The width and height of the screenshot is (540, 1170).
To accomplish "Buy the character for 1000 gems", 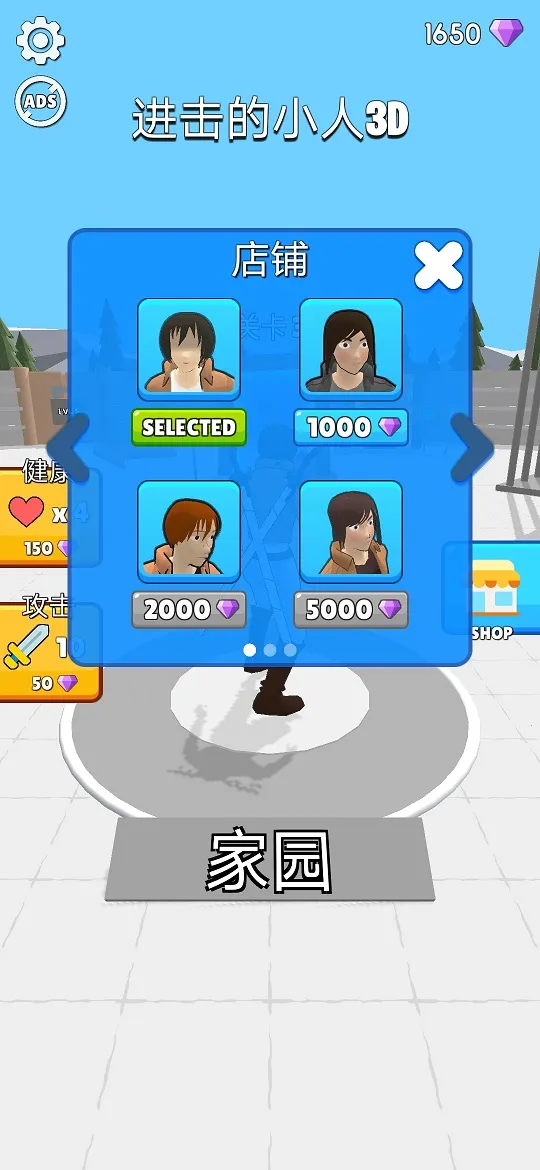I will tap(351, 428).
